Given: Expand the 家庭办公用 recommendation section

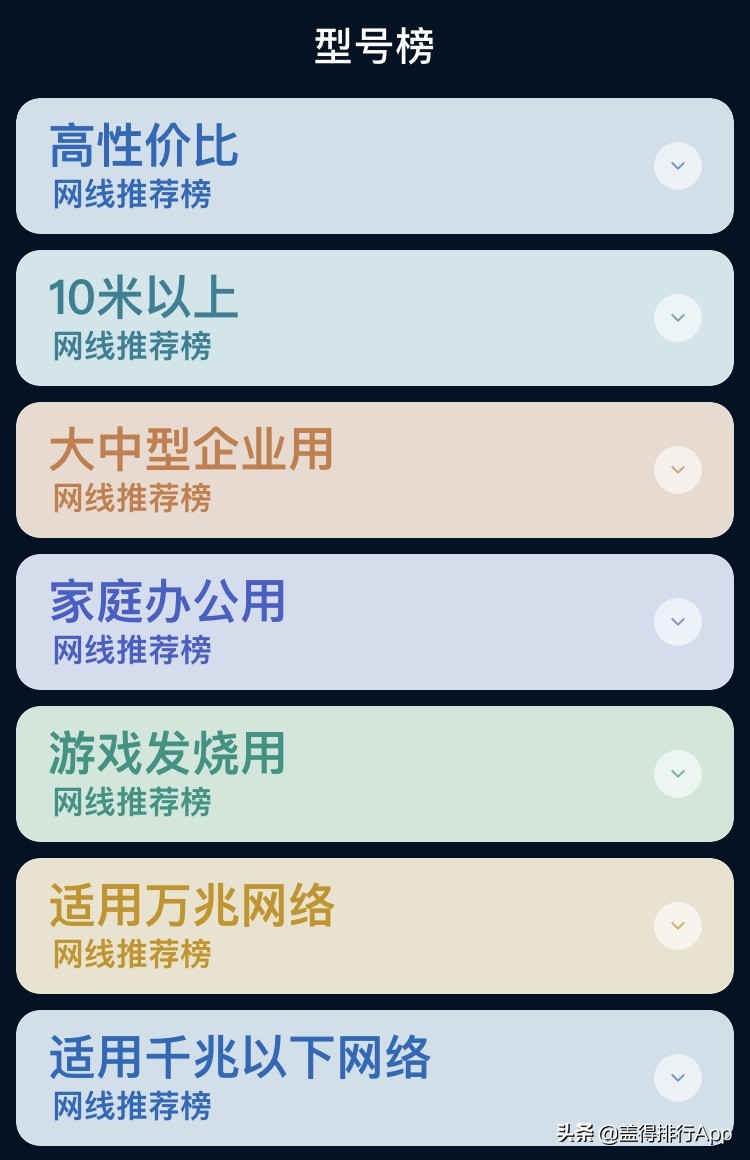Looking at the screenshot, I should 678,622.
